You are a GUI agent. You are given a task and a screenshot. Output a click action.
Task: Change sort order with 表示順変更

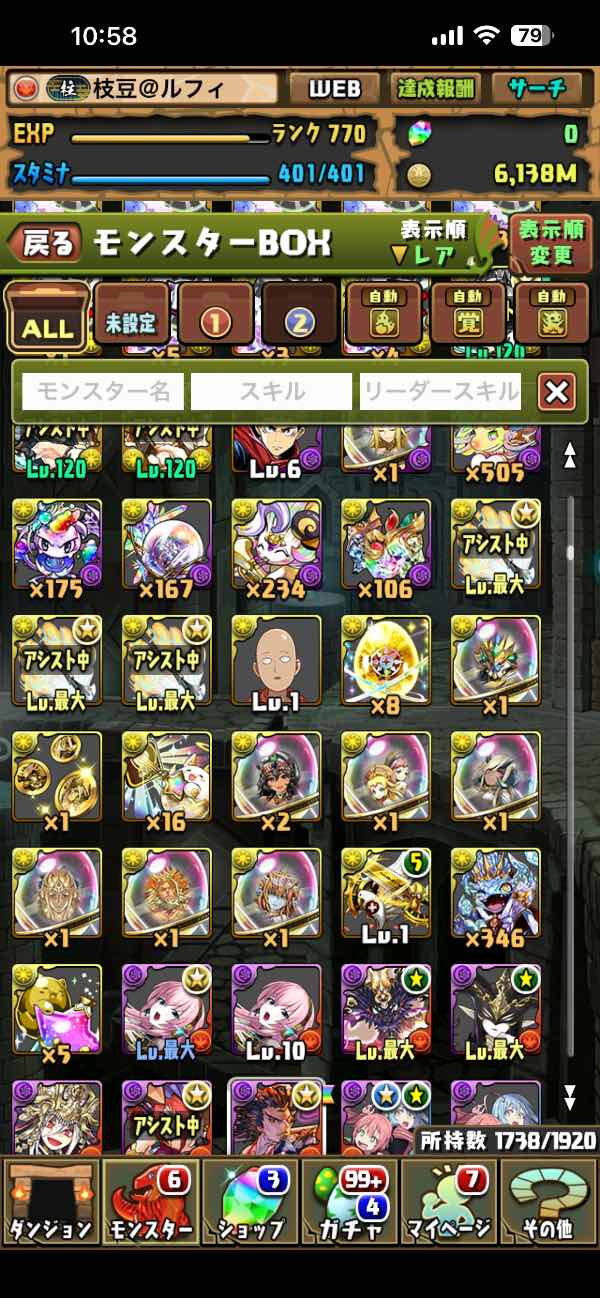550,243
